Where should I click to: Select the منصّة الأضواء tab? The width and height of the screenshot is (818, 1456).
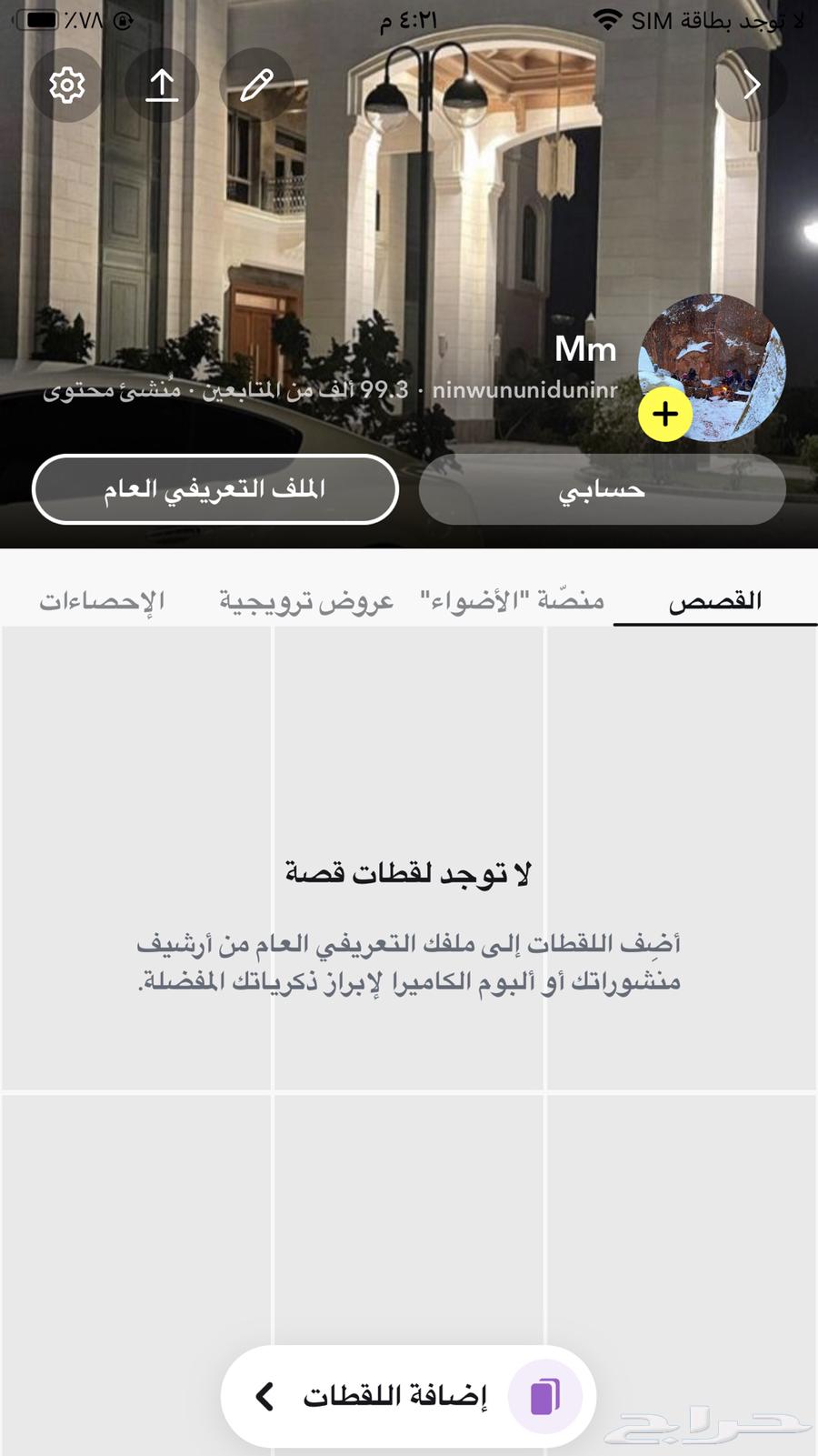tap(514, 600)
